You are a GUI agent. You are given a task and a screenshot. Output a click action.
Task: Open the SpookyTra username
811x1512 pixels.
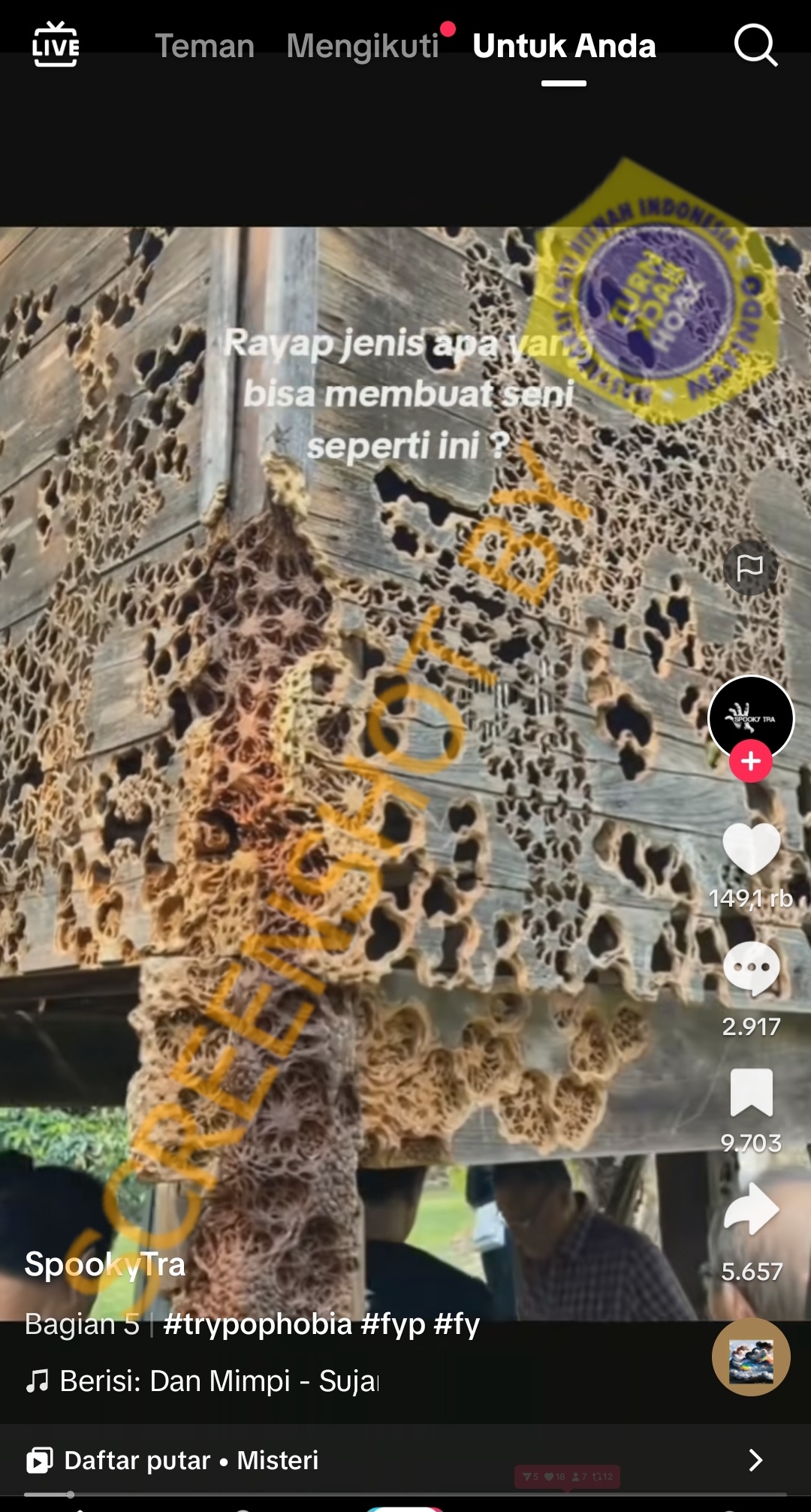[105, 1264]
